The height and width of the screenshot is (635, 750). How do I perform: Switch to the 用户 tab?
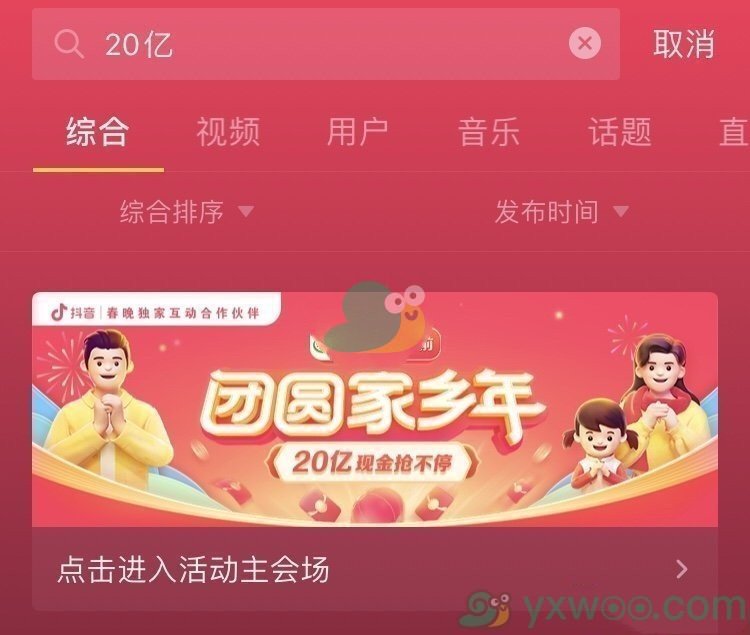pos(358,132)
